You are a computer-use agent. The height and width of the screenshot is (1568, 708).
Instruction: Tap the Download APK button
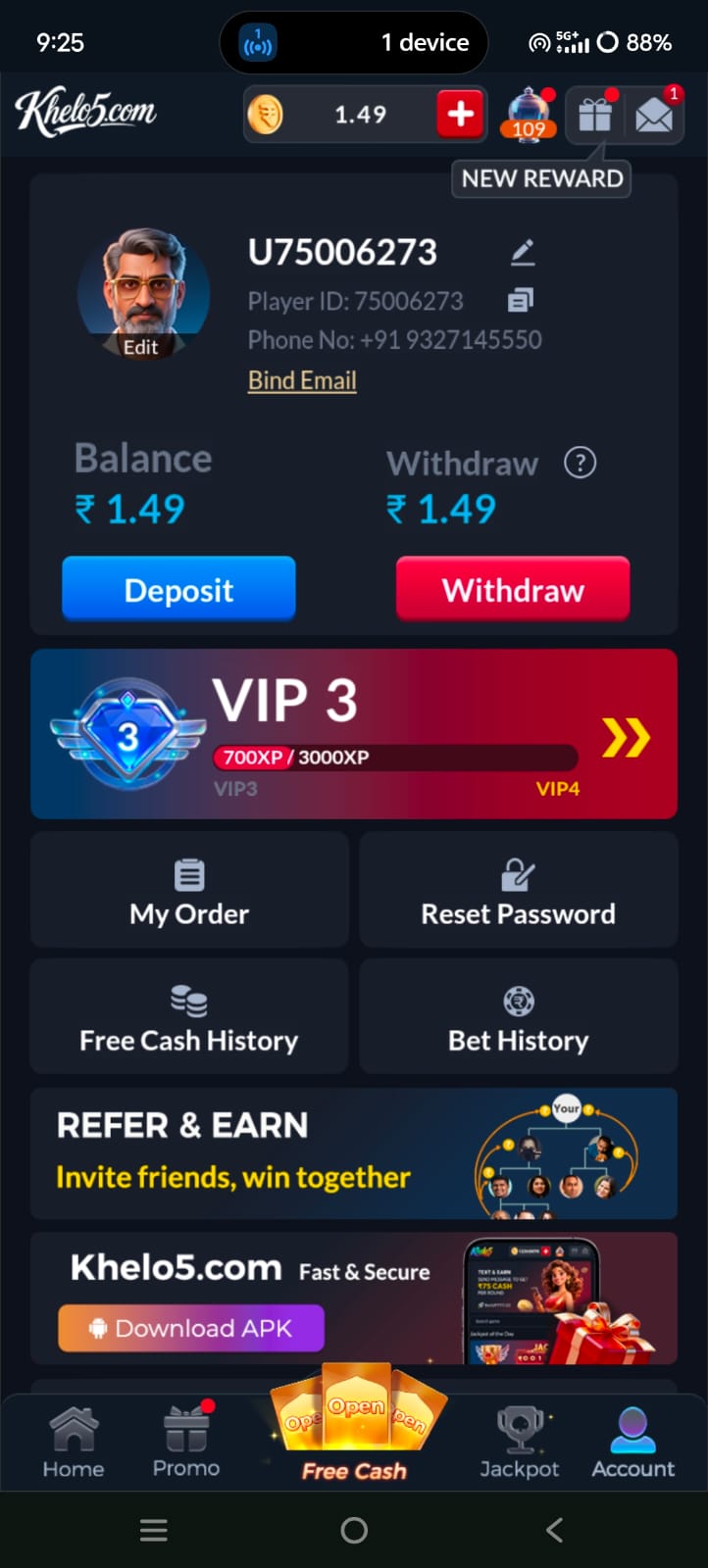pyautogui.click(x=191, y=1328)
